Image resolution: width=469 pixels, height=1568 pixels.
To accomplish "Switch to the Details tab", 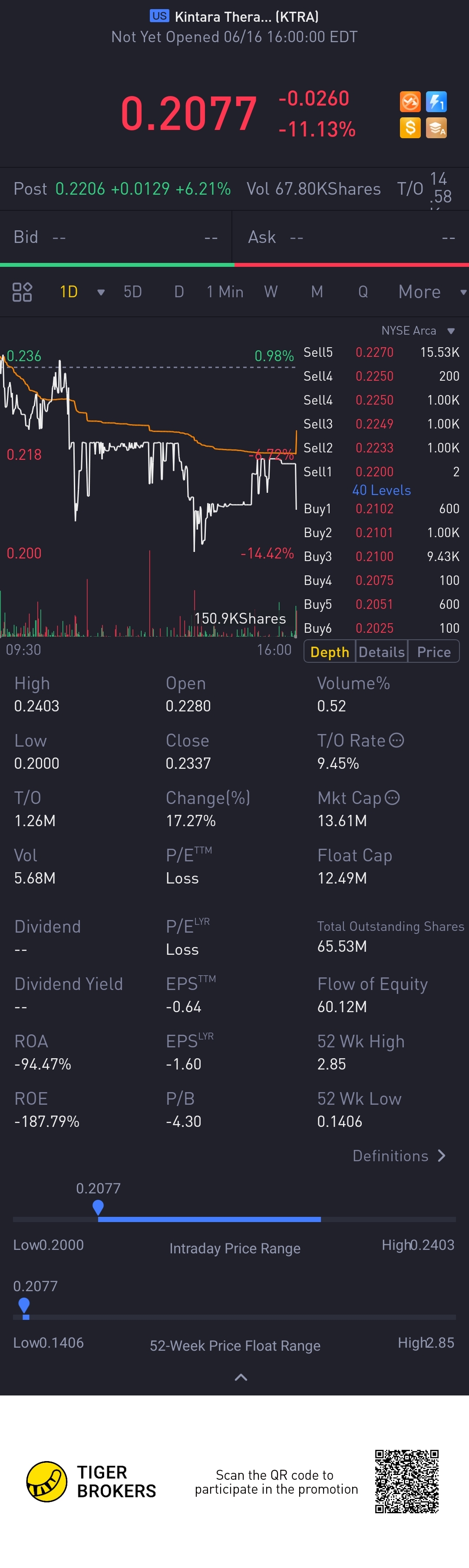I will click(x=381, y=652).
